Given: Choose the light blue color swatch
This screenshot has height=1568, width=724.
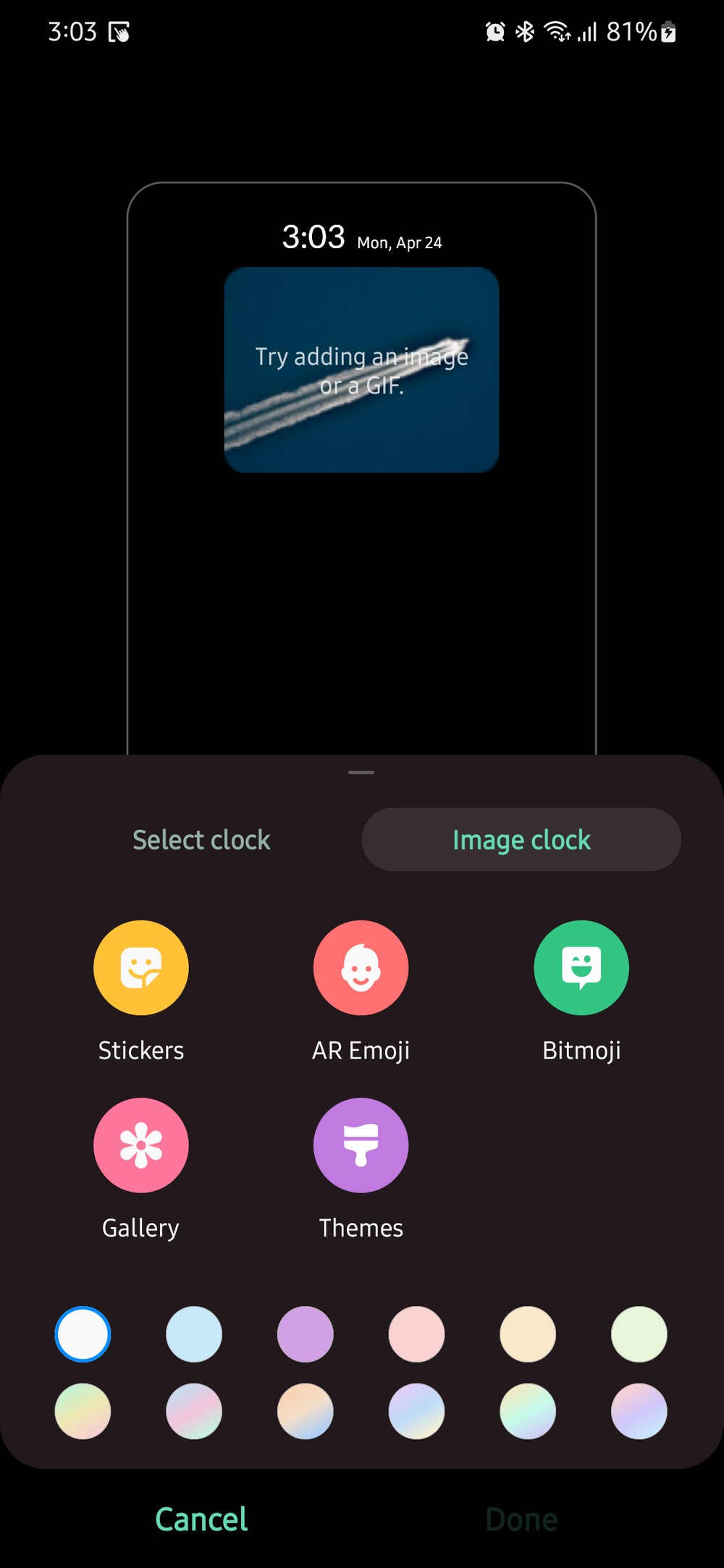Looking at the screenshot, I should [x=194, y=1334].
